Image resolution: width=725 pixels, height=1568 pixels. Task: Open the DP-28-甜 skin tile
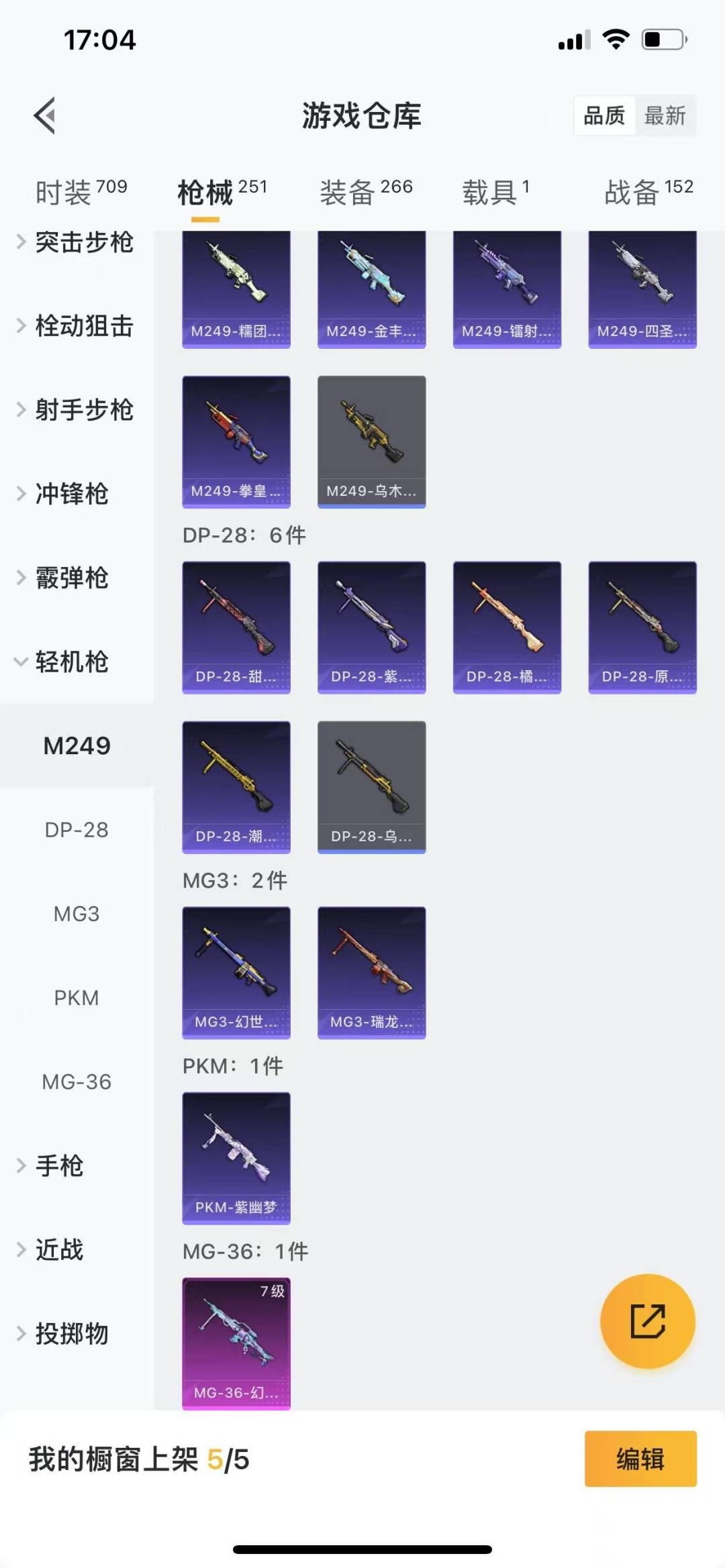pyautogui.click(x=236, y=627)
